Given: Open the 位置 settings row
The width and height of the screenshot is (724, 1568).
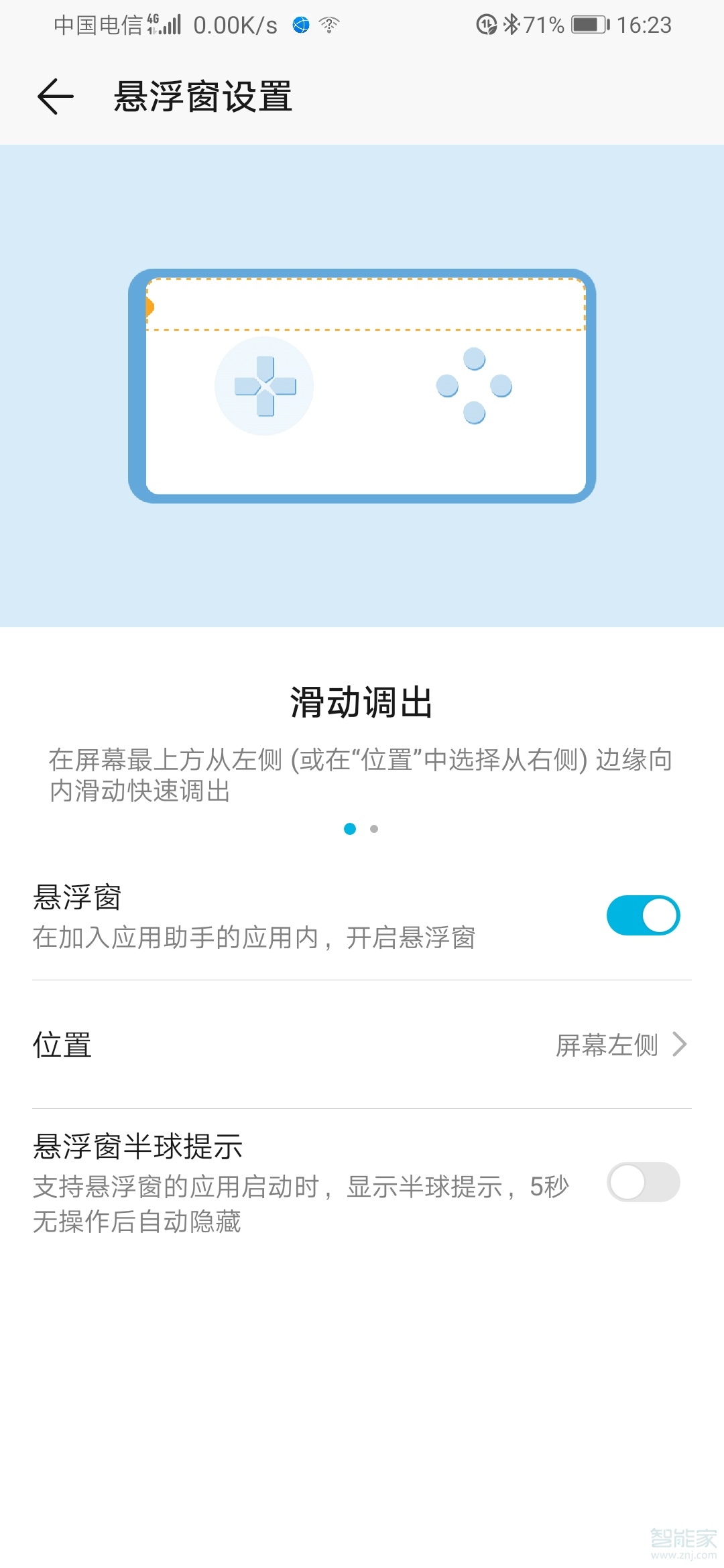Looking at the screenshot, I should [362, 1044].
